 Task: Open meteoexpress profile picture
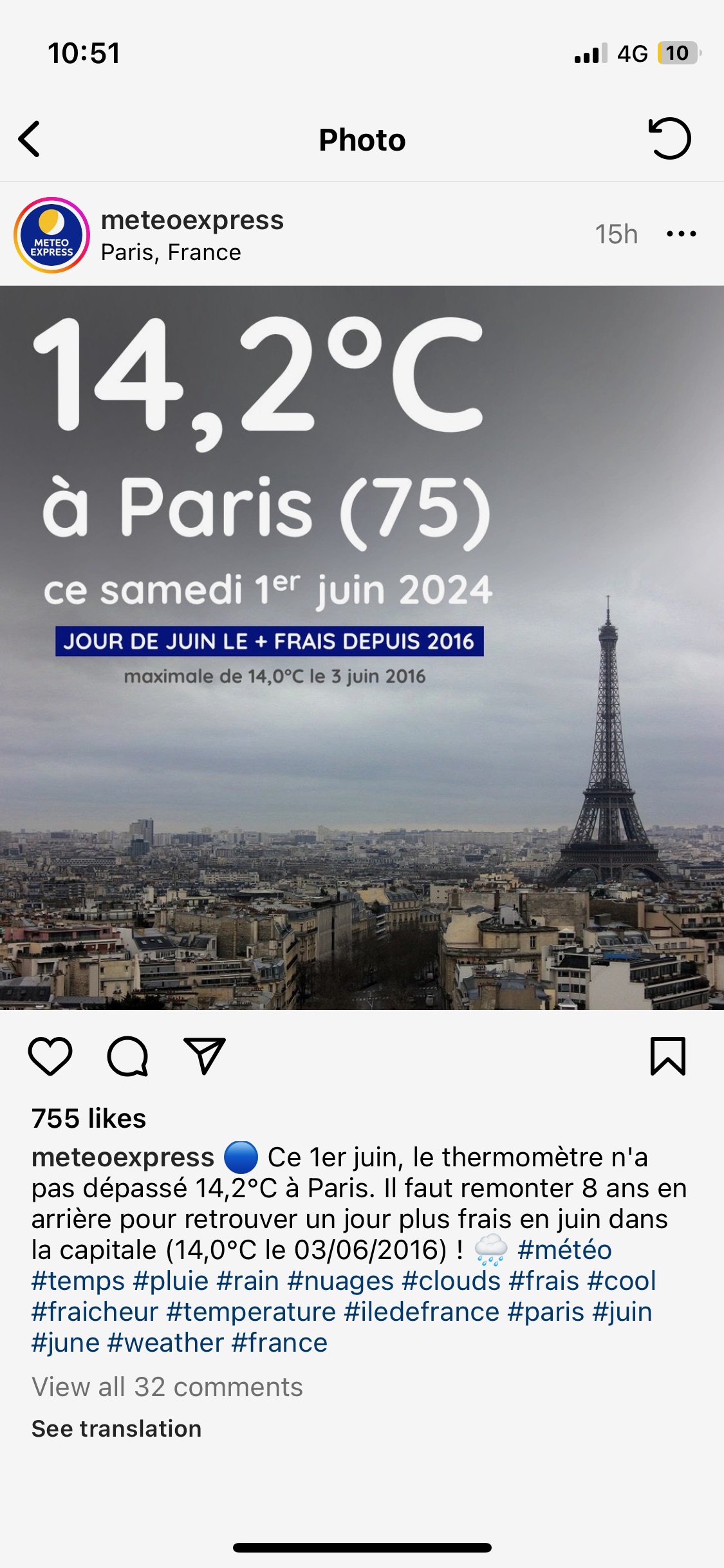(x=51, y=235)
